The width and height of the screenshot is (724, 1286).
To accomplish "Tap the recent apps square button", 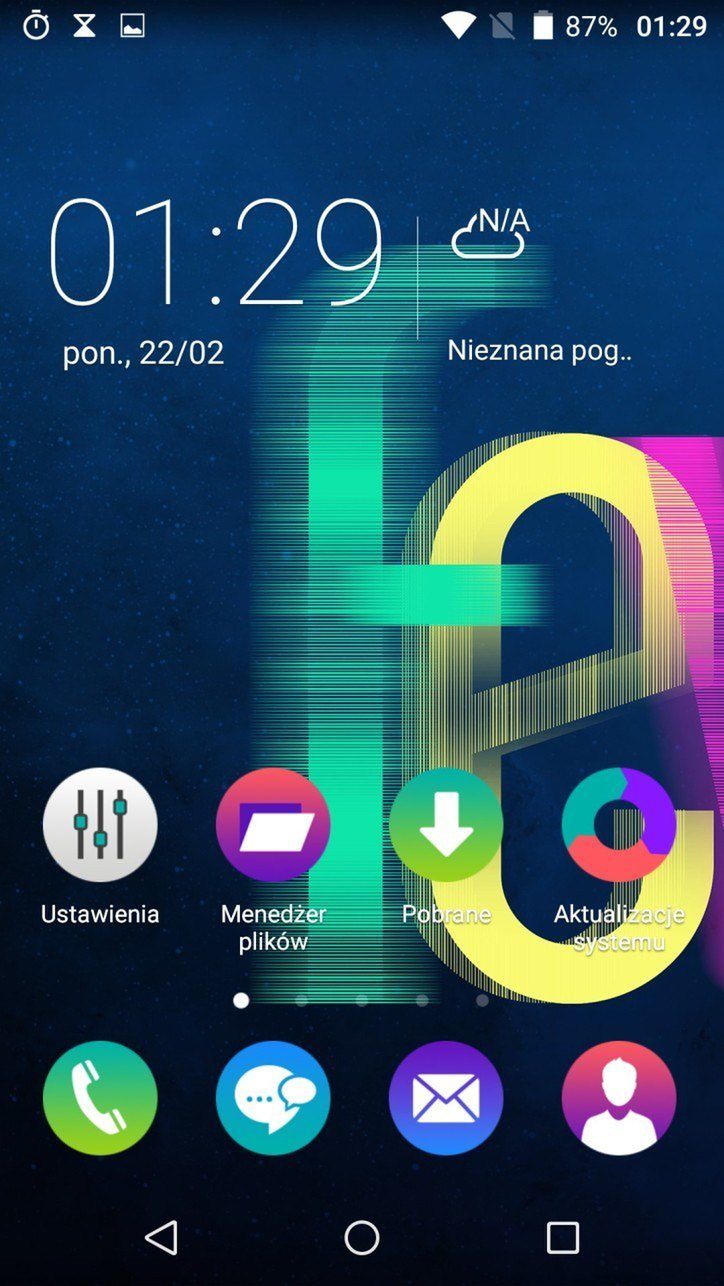I will 563,1238.
